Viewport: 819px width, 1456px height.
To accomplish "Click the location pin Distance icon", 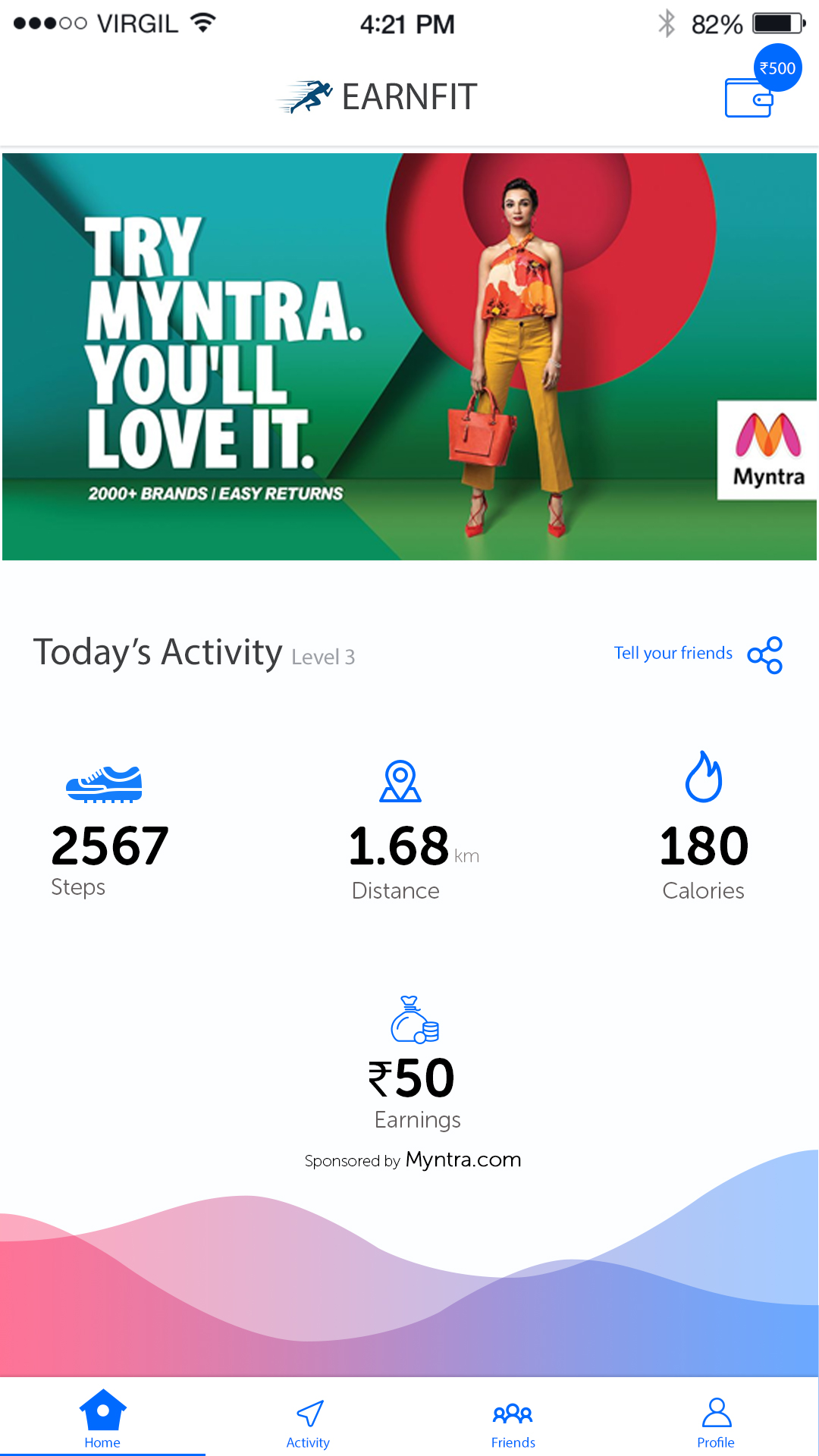I will tap(399, 783).
